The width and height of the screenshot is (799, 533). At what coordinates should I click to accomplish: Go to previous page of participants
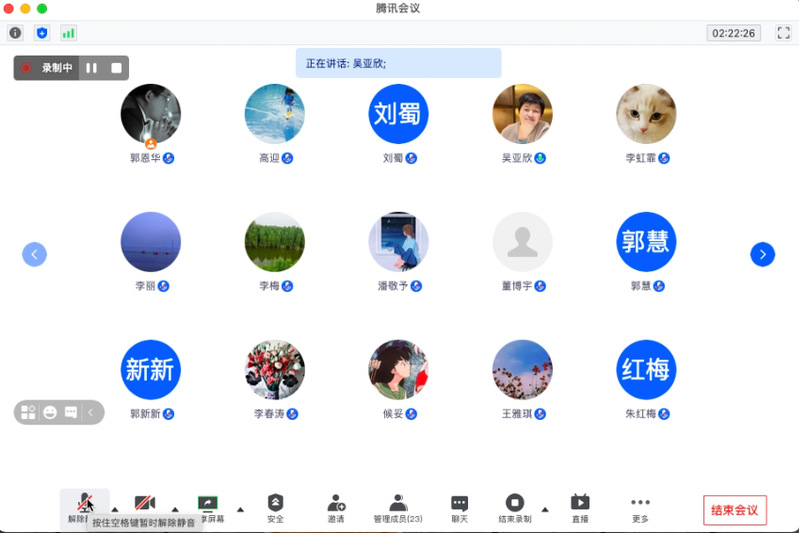pos(34,255)
